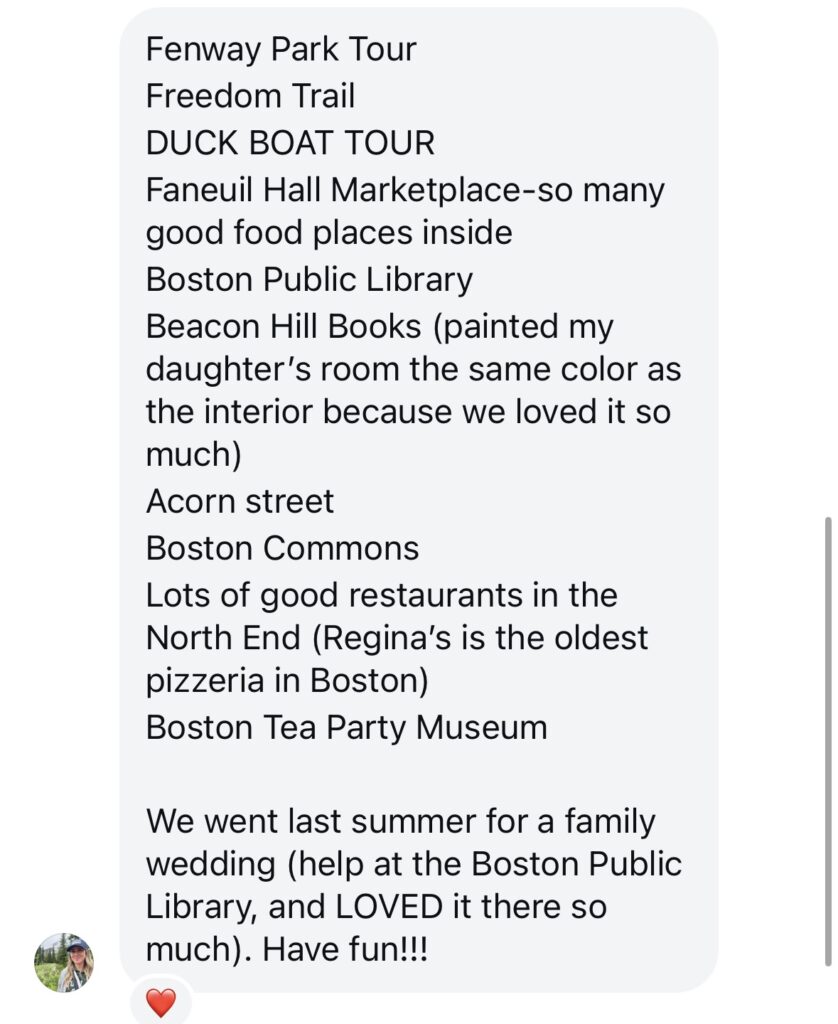View the heart reaction on the message
Image resolution: width=838 pixels, height=1024 pixels.
tap(161, 1001)
